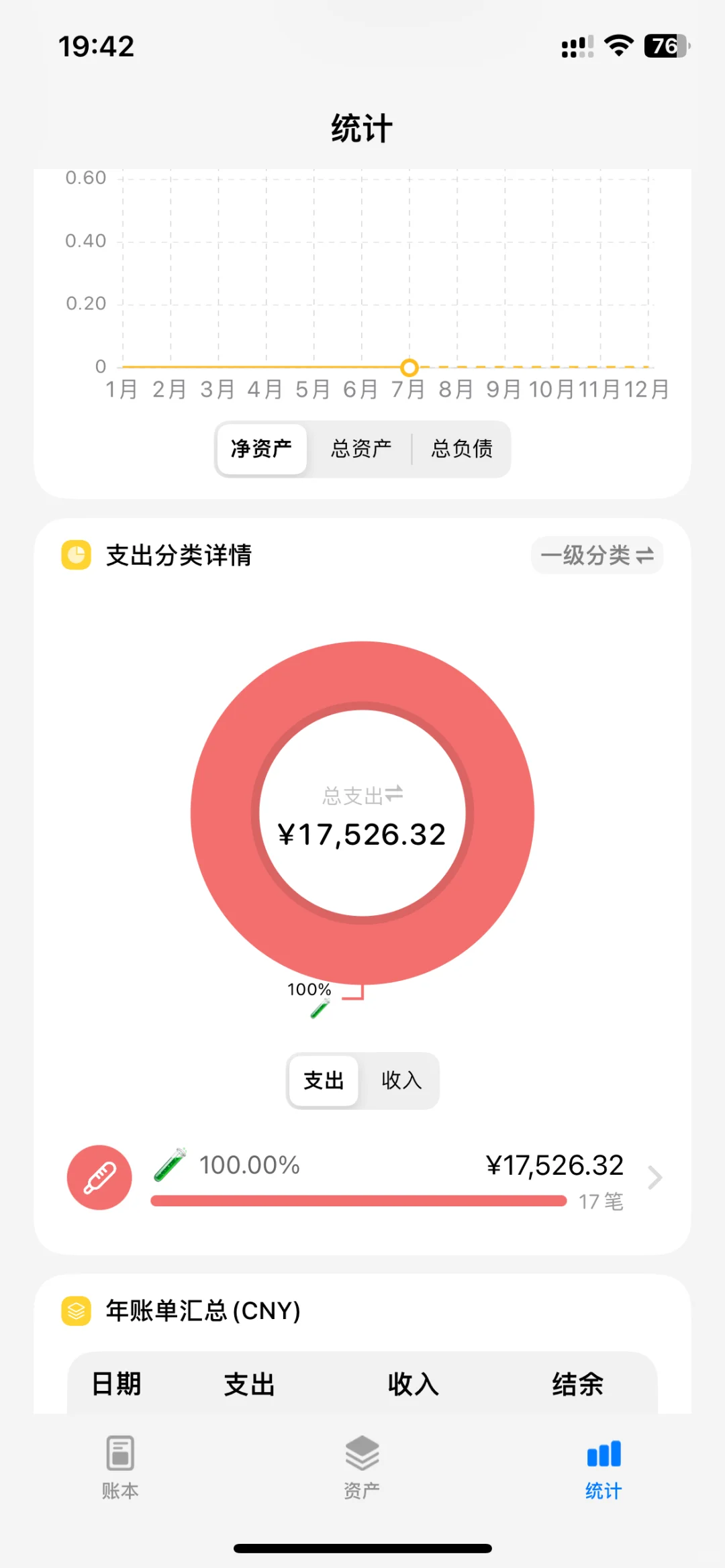Viewport: 725px width, 1568px height.
Task: Toggle the 一级分类 category level button
Action: 597,556
